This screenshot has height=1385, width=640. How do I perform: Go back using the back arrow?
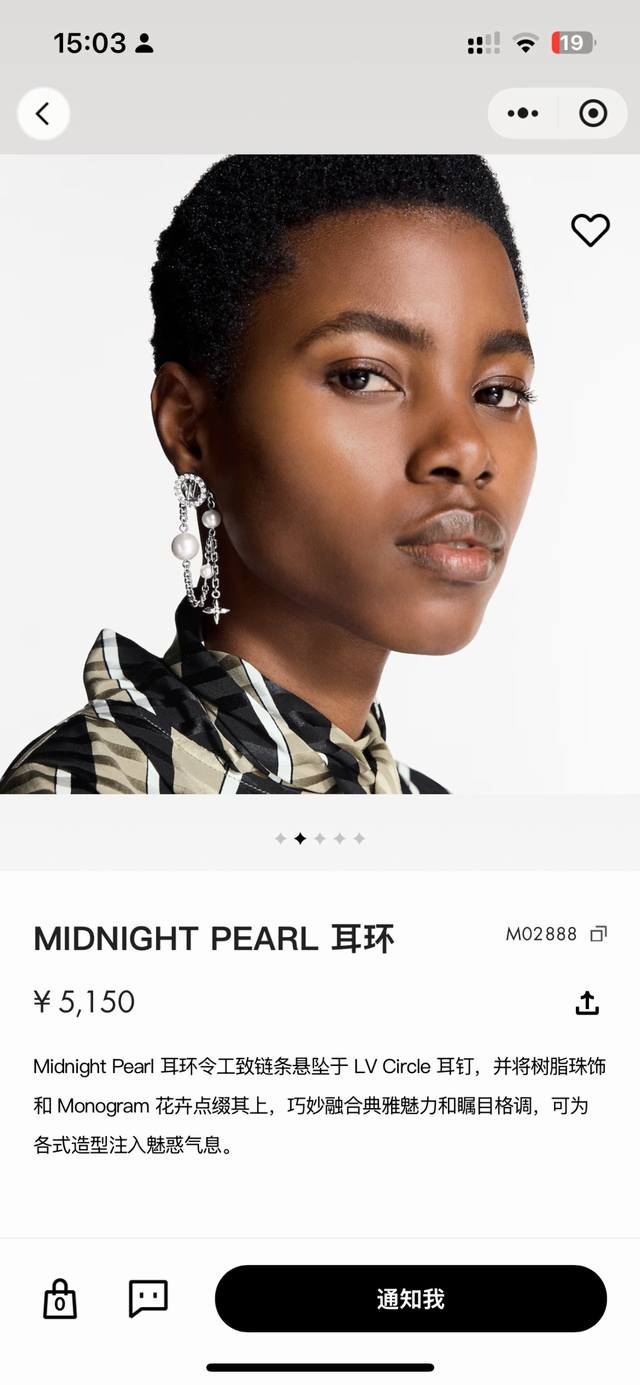[x=43, y=114]
